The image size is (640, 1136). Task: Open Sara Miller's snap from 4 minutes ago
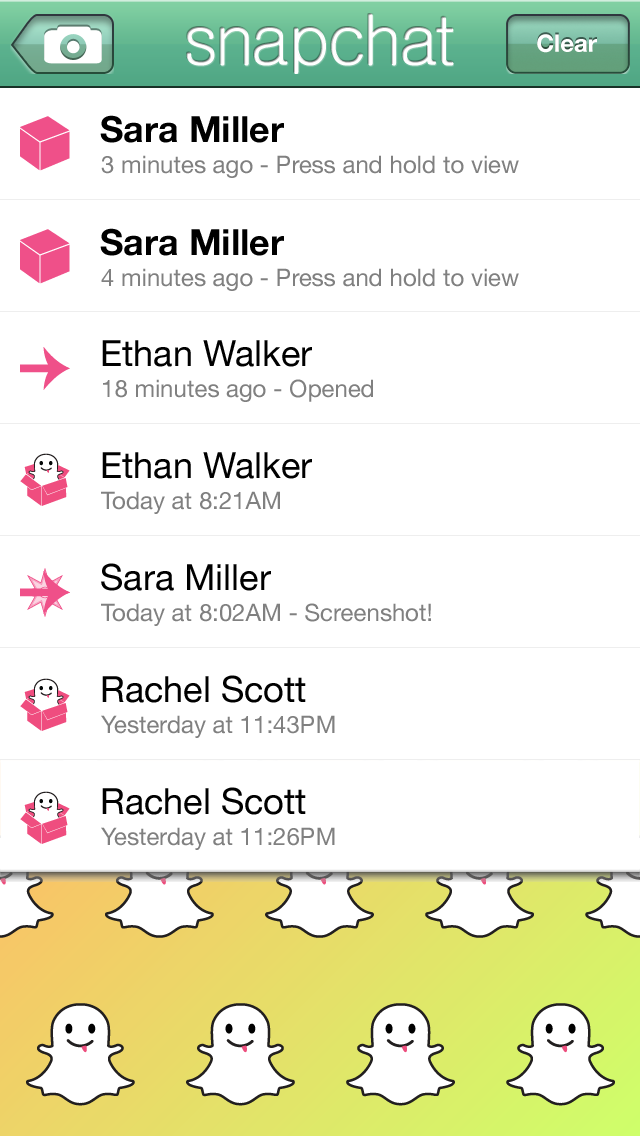coord(320,256)
